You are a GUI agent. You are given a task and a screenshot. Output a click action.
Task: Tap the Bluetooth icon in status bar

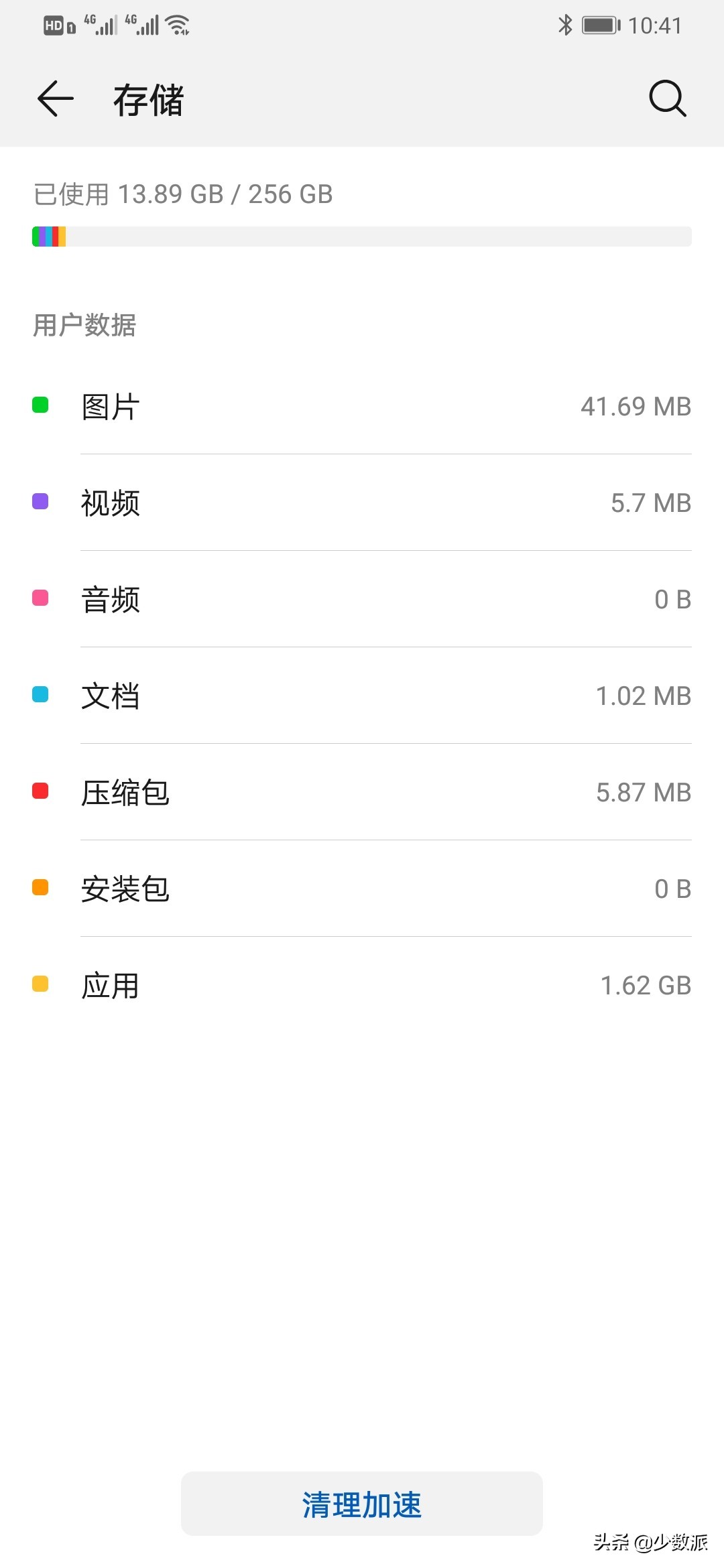click(565, 24)
